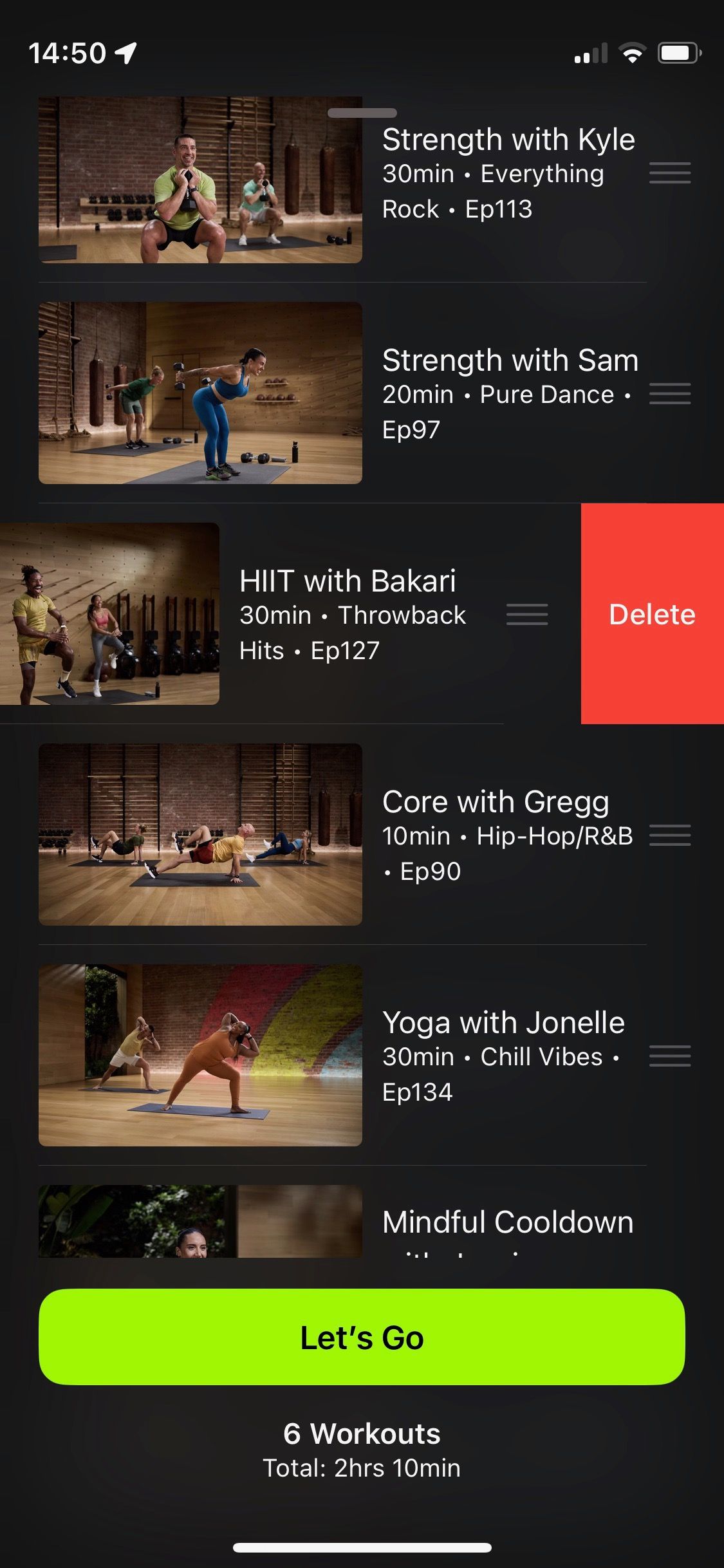Screen dimensions: 724x1568
Task: Click the reorder handle for Yoga with Jonelle
Action: (x=670, y=1057)
